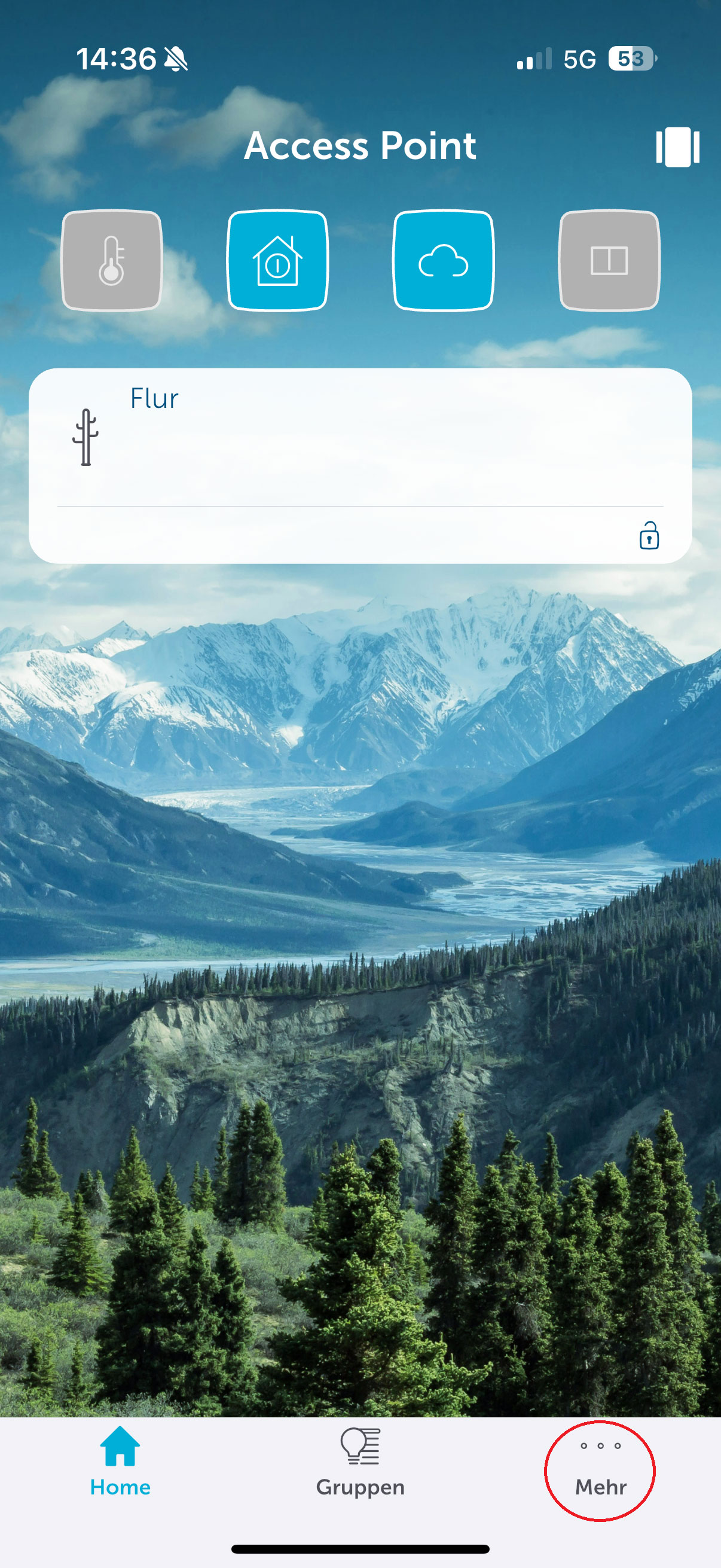Open the cloud weather tile
The height and width of the screenshot is (1568, 721).
pyautogui.click(x=444, y=261)
